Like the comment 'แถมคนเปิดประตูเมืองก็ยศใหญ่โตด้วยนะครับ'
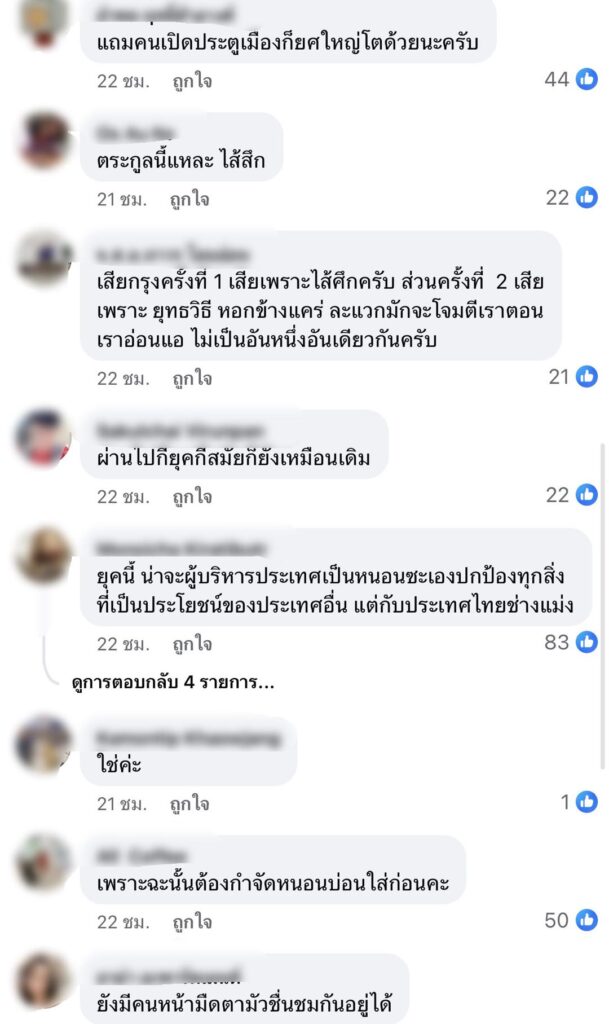The width and height of the screenshot is (609, 1024). tap(190, 81)
